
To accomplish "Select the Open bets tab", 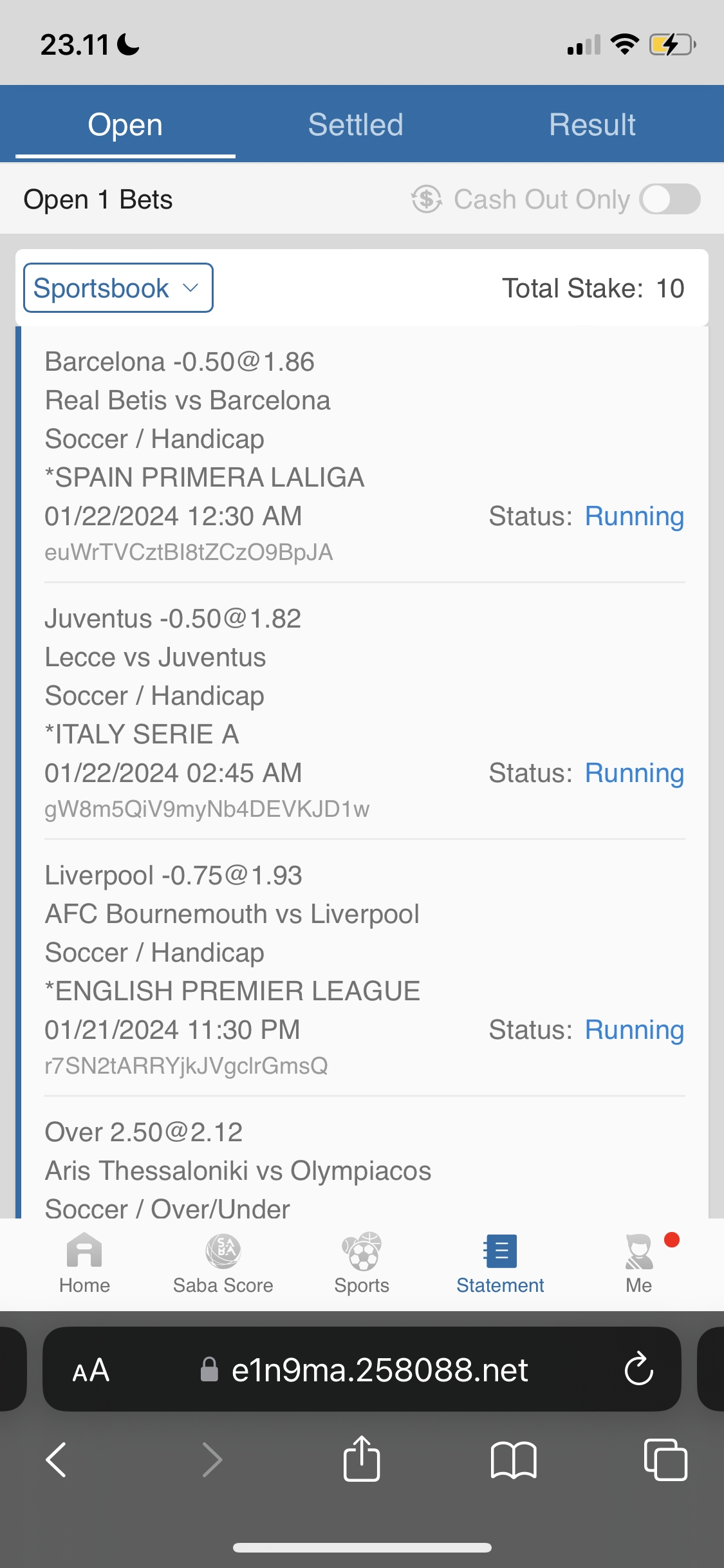I will pos(125,125).
